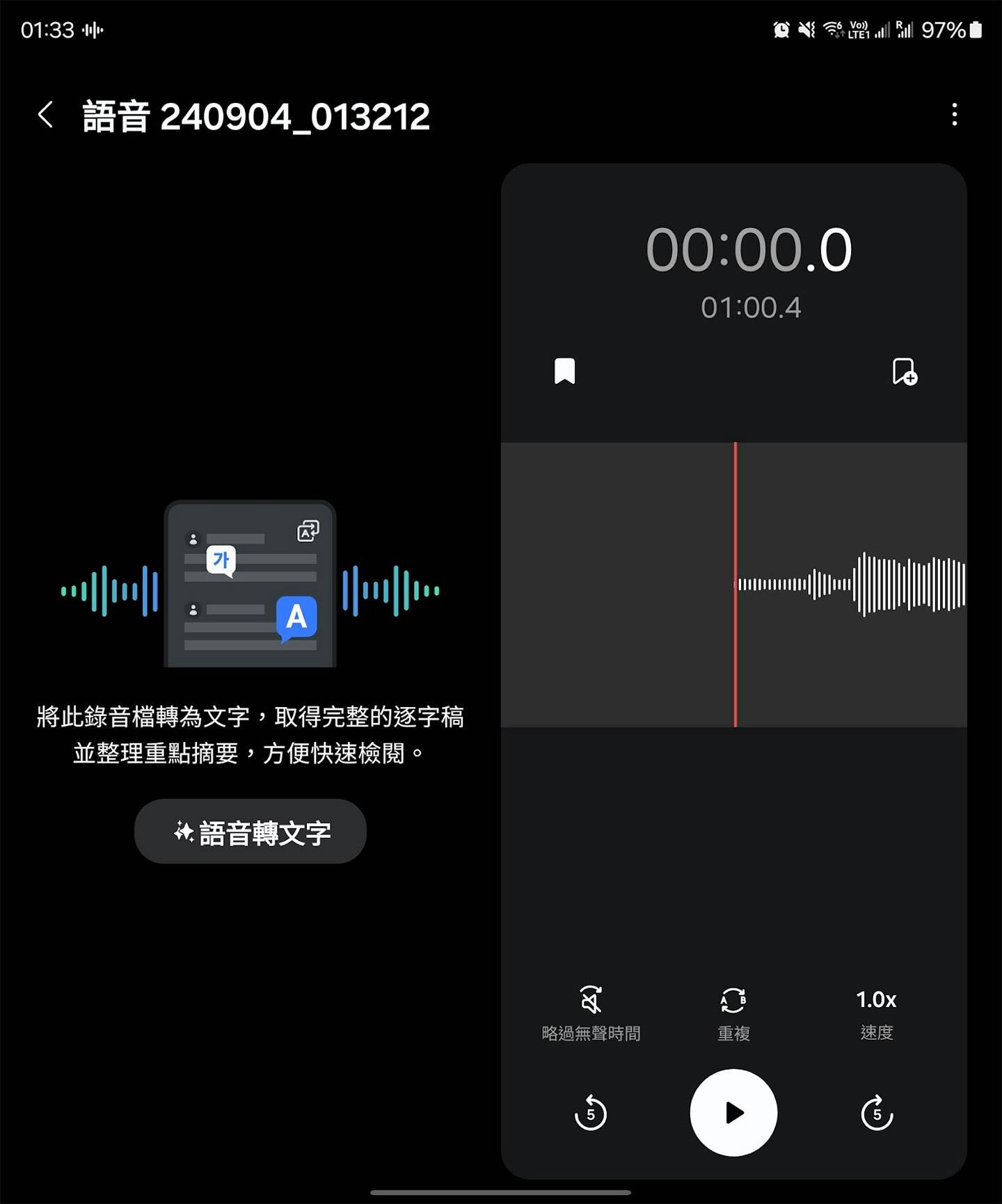Toggle 略過無聲時間 skip silence
Image resolution: width=1002 pixels, height=1204 pixels.
(x=591, y=1013)
